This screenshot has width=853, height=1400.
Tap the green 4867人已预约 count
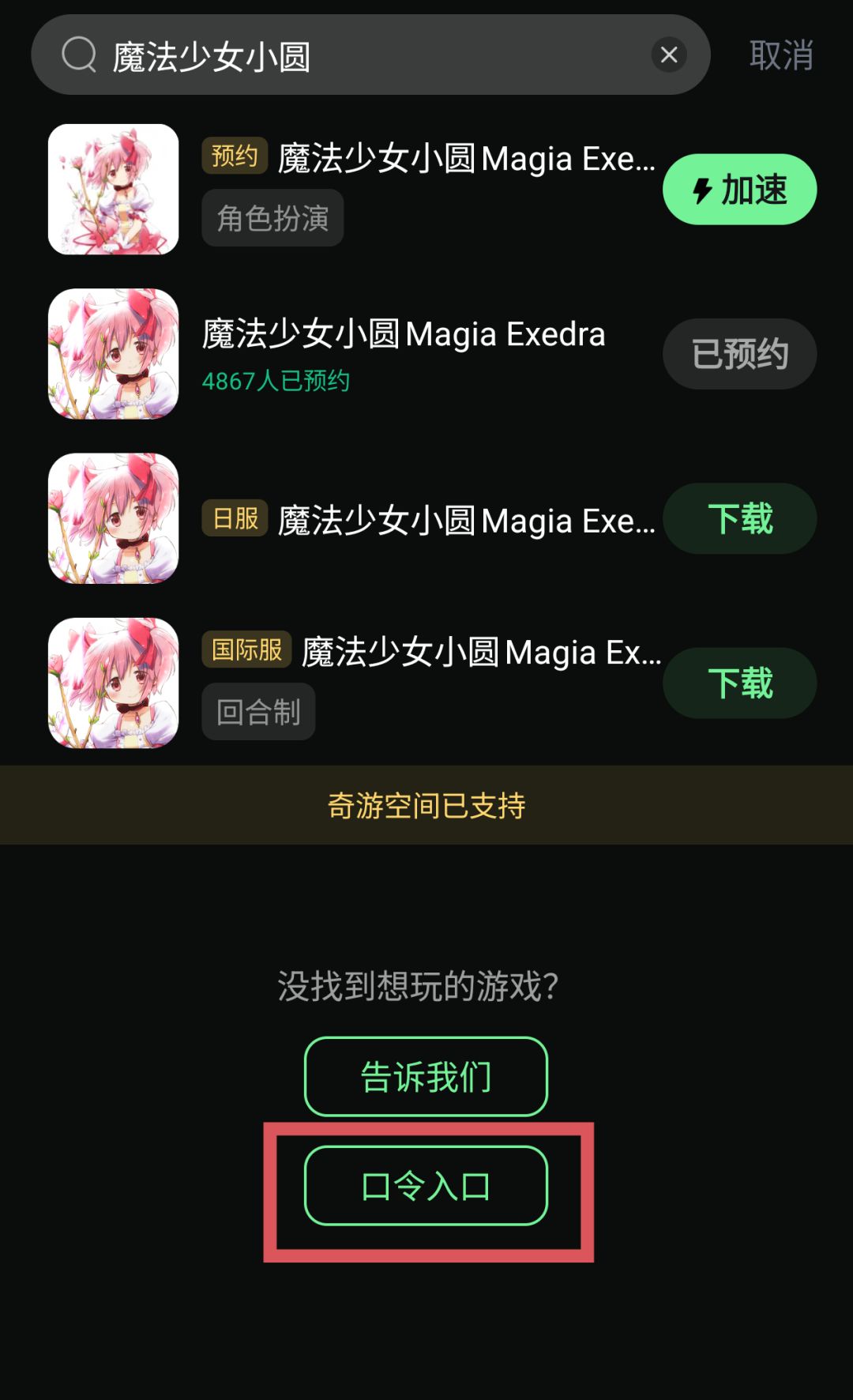[x=276, y=382]
